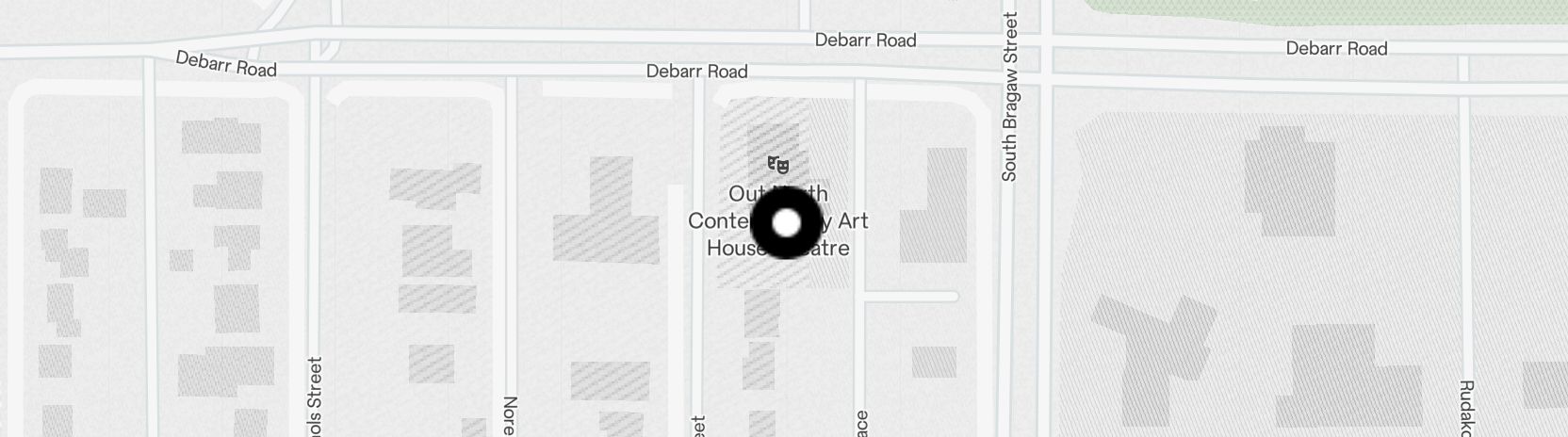This screenshot has height=437, width=1568.
Task: Tap the black location marker pin
Action: [787, 223]
